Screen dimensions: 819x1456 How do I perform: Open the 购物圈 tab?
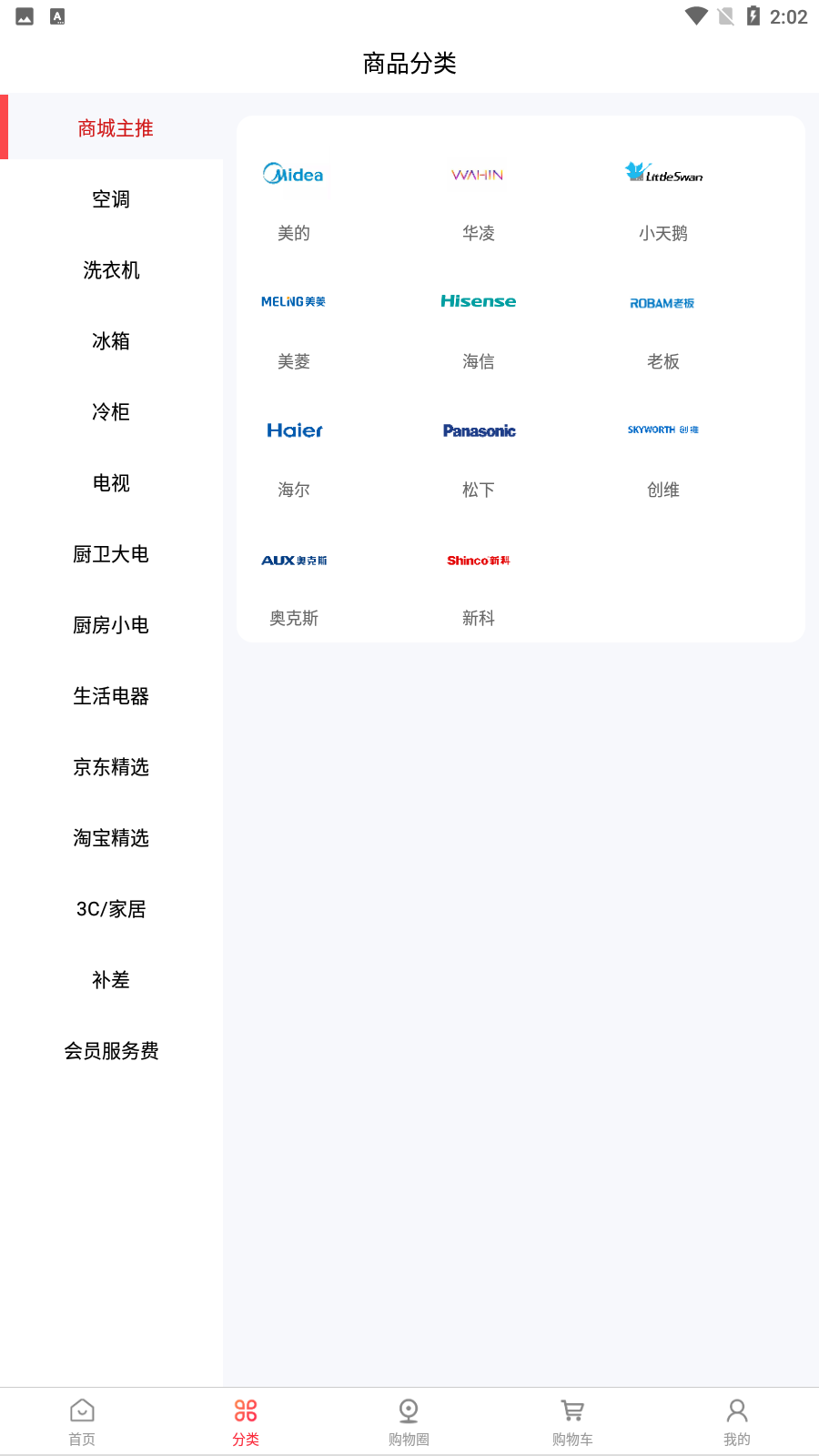[x=408, y=1420]
